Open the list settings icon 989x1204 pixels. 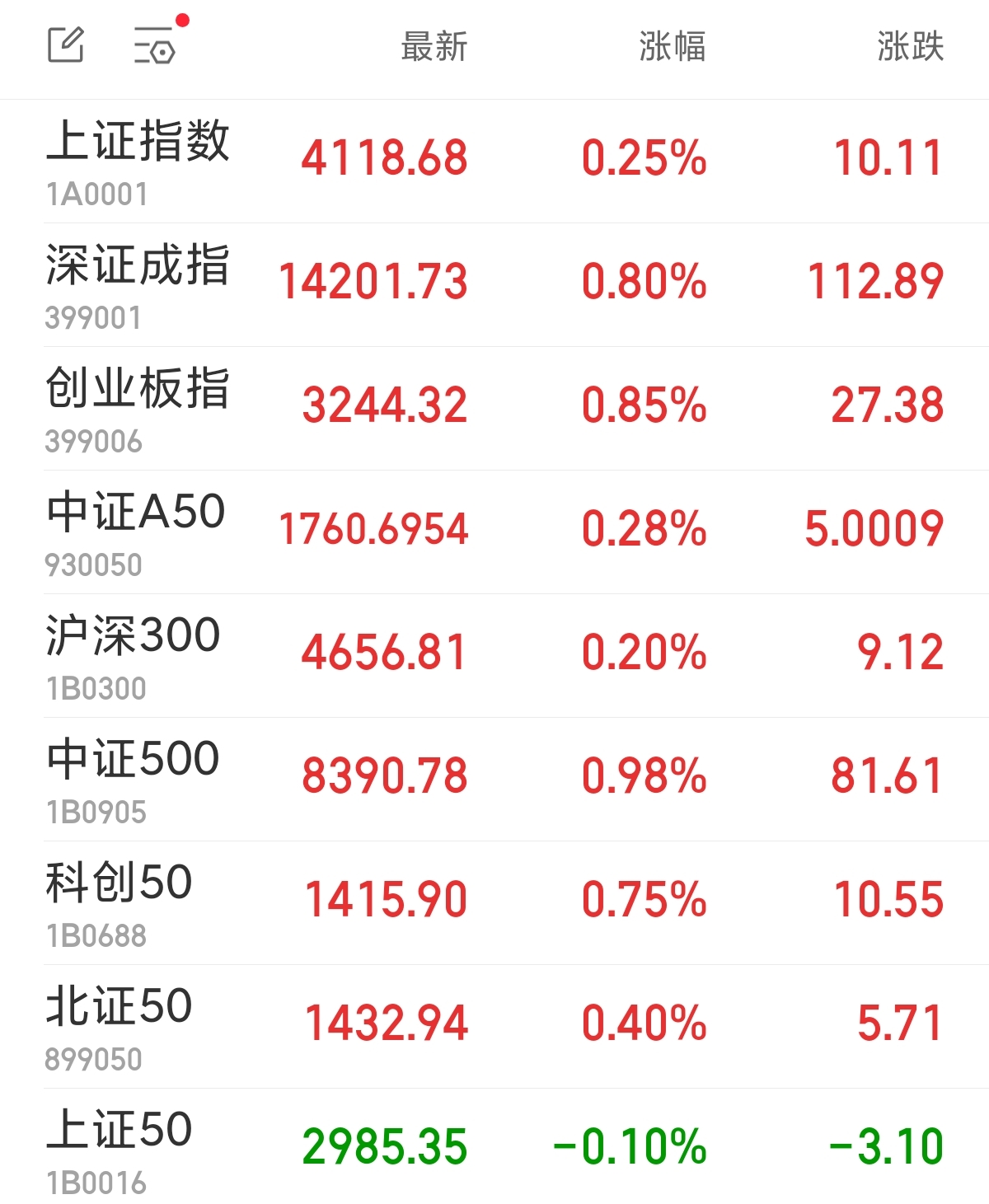coord(156,45)
